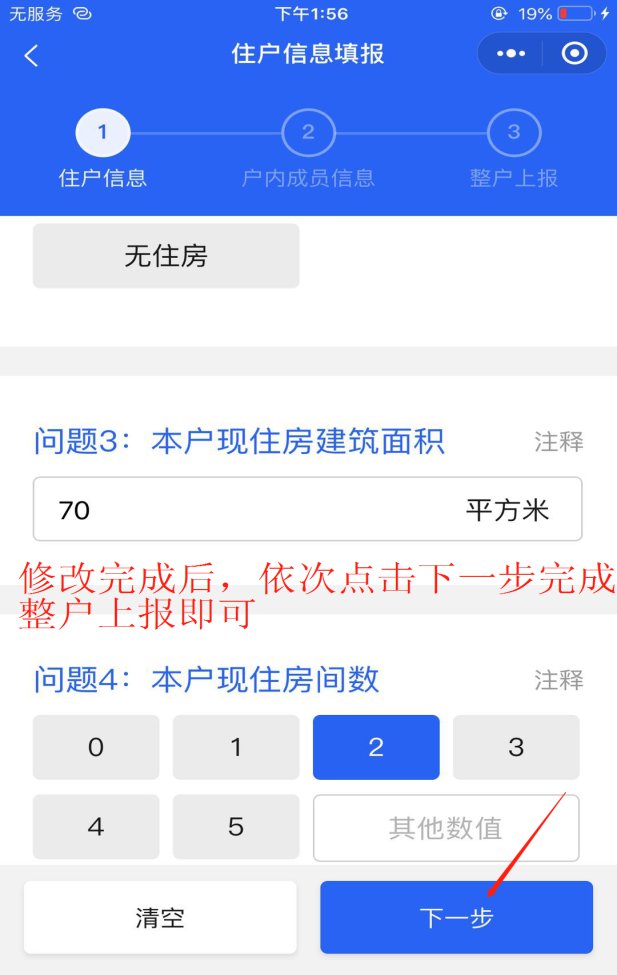Open the mini program more-options menu
This screenshot has width=617, height=975.
click(x=510, y=54)
